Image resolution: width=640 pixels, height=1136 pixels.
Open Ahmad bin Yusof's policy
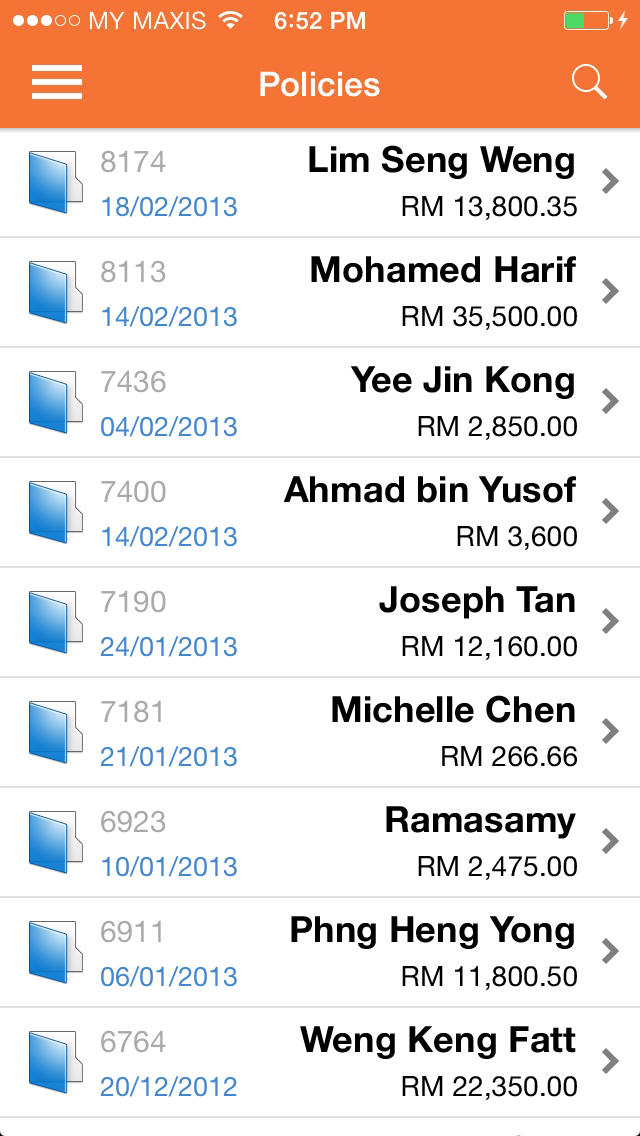tap(320, 513)
